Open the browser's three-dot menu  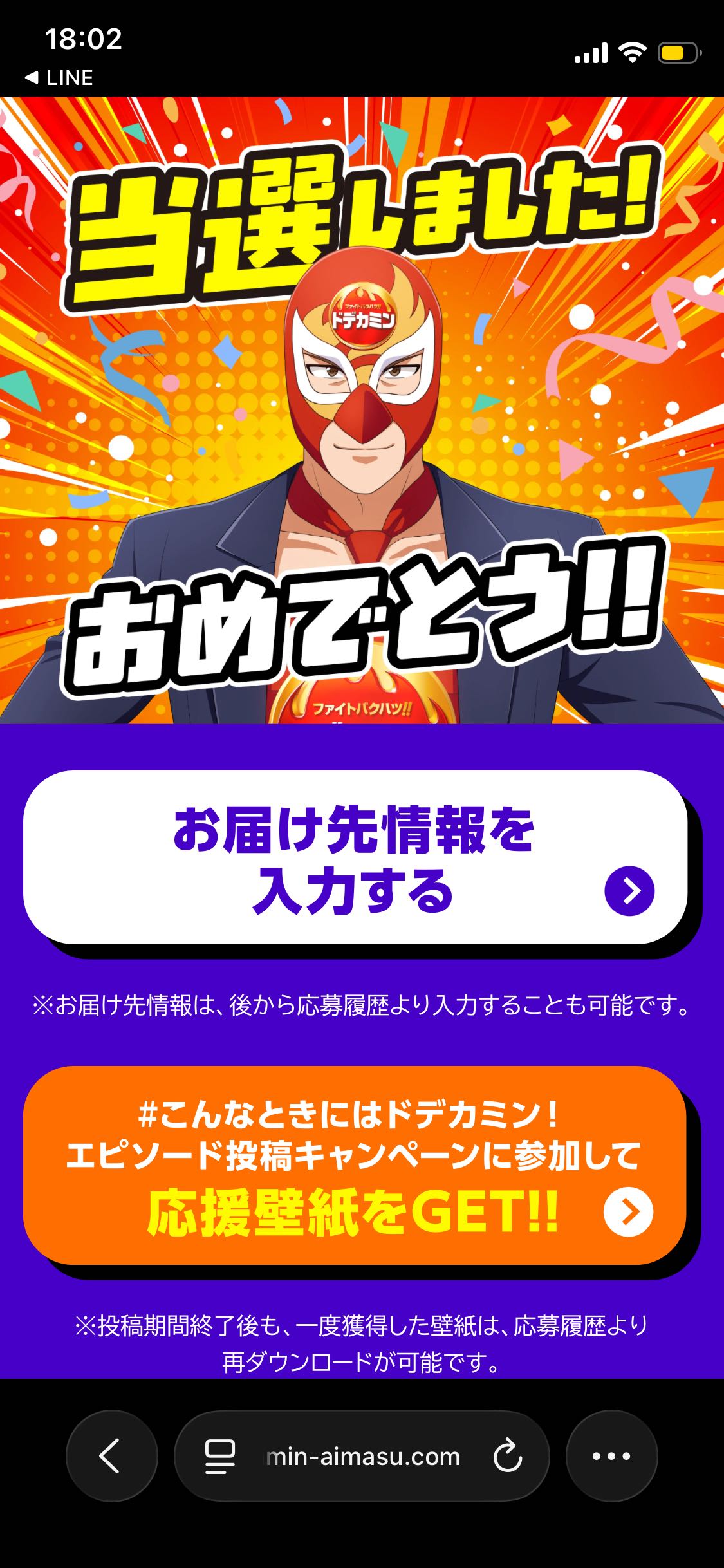click(611, 1456)
